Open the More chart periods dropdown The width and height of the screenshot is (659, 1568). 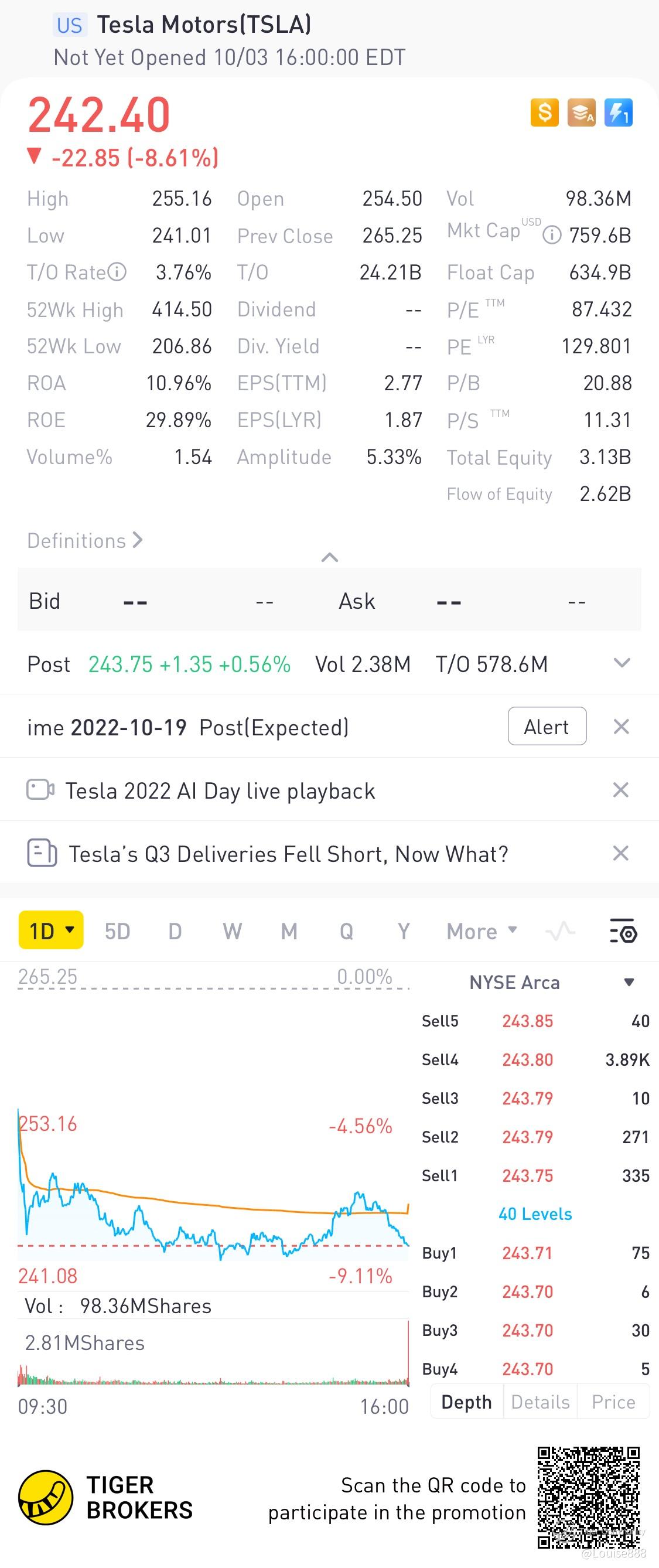click(482, 931)
